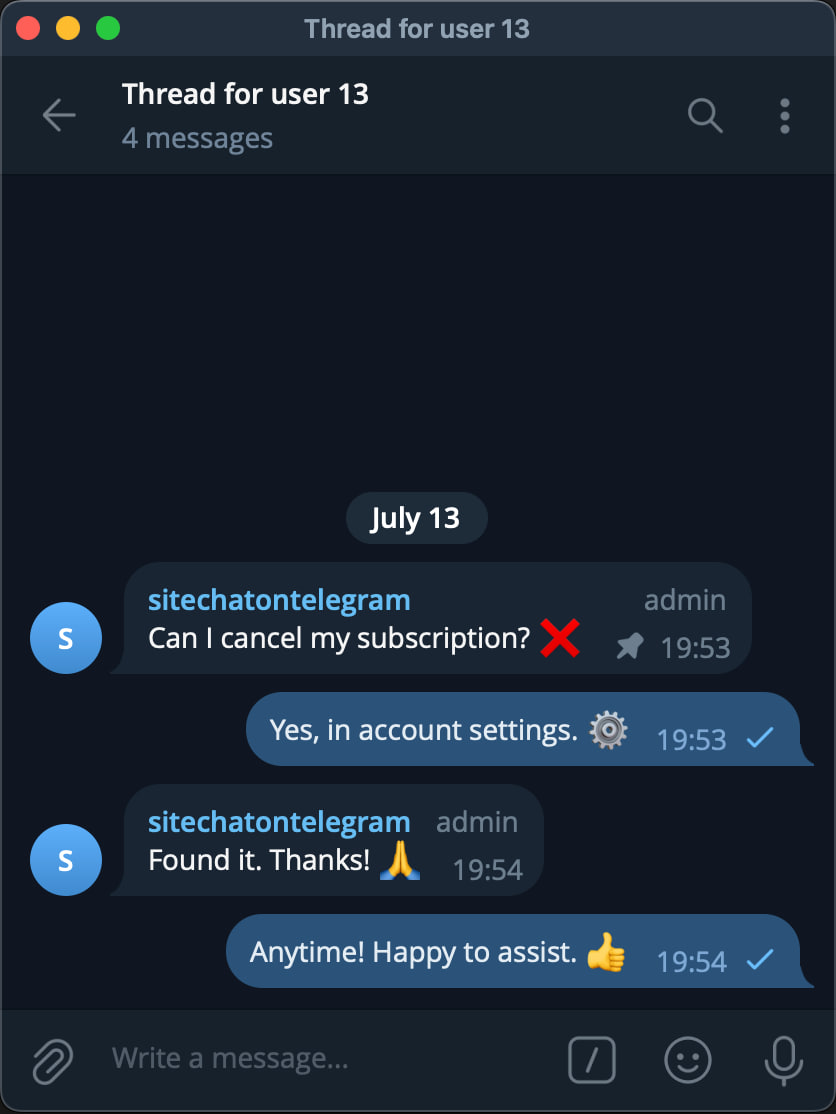Open sender name above "Can I cancel my subscription?"
The image size is (836, 1114).
coord(279,600)
